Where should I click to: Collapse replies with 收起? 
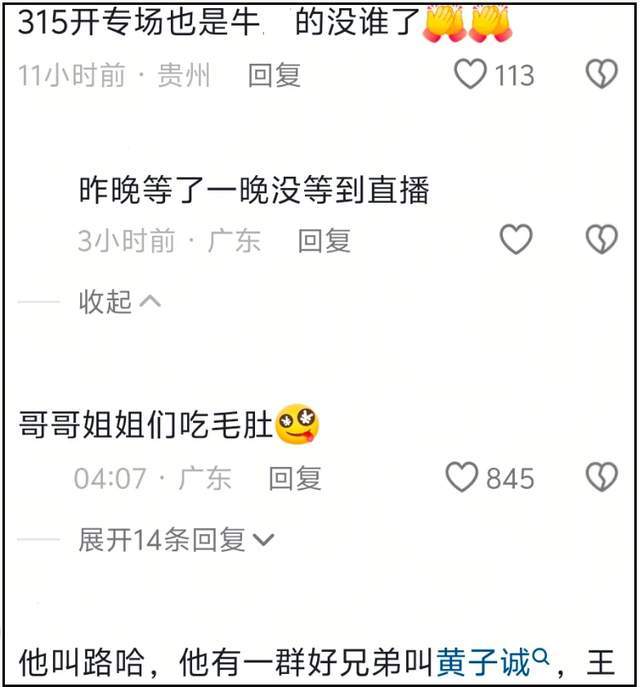[x=120, y=301]
